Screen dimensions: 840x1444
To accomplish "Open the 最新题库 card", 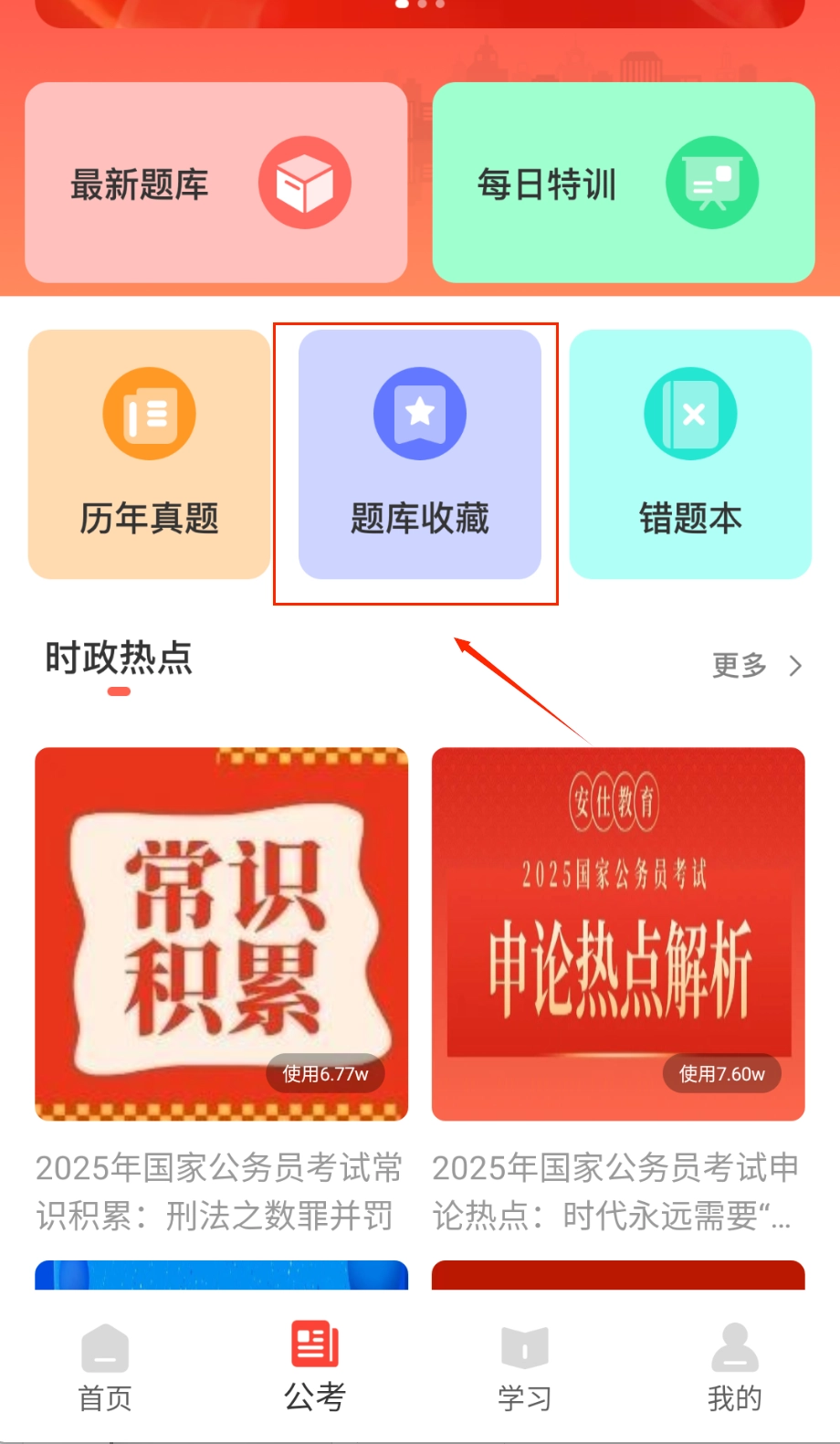I will (215, 183).
